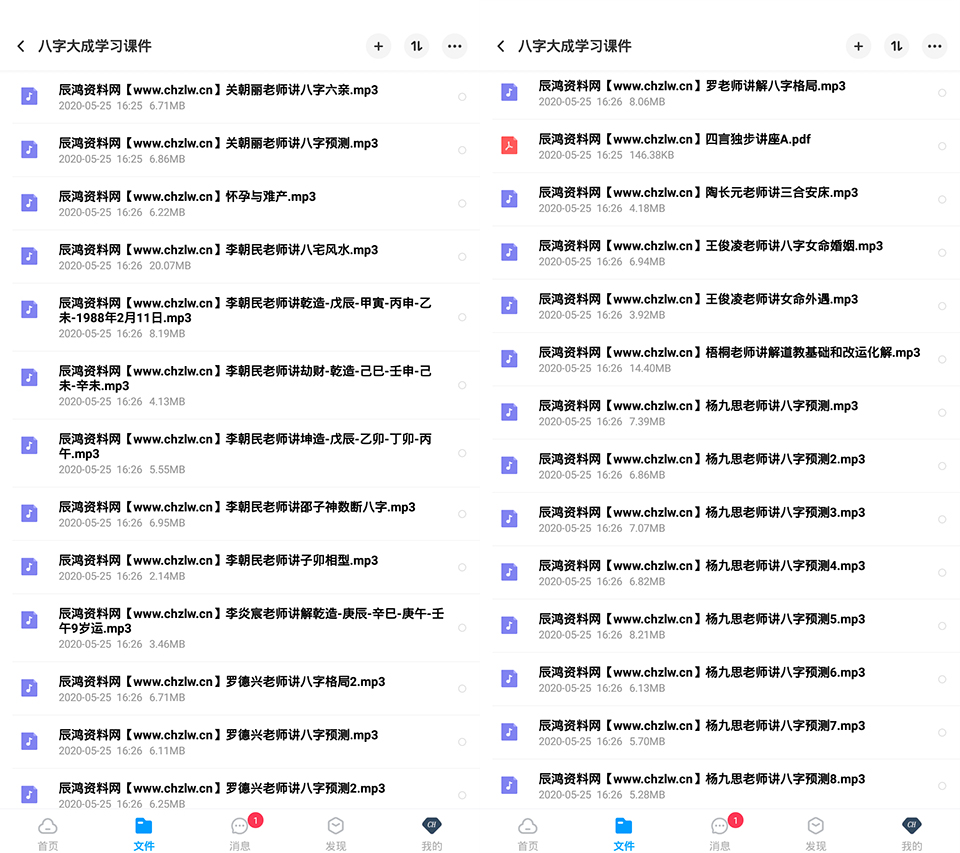Select the circle for 罗德兴老师讲八字预测.mp3

click(462, 742)
